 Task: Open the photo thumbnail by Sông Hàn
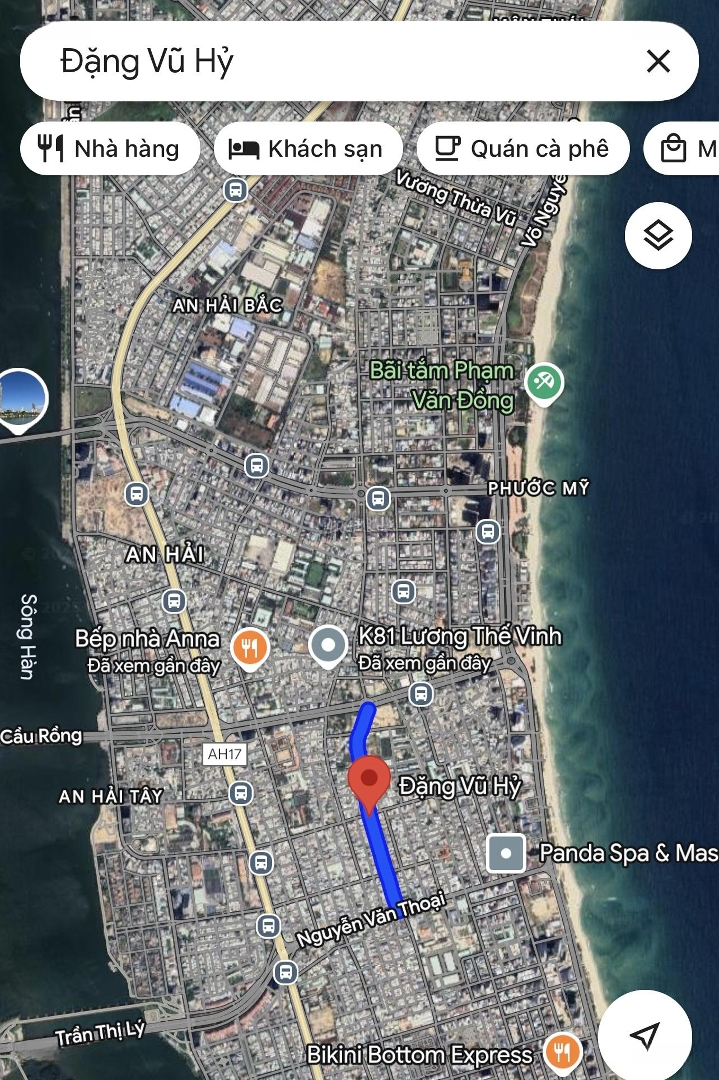[18, 398]
